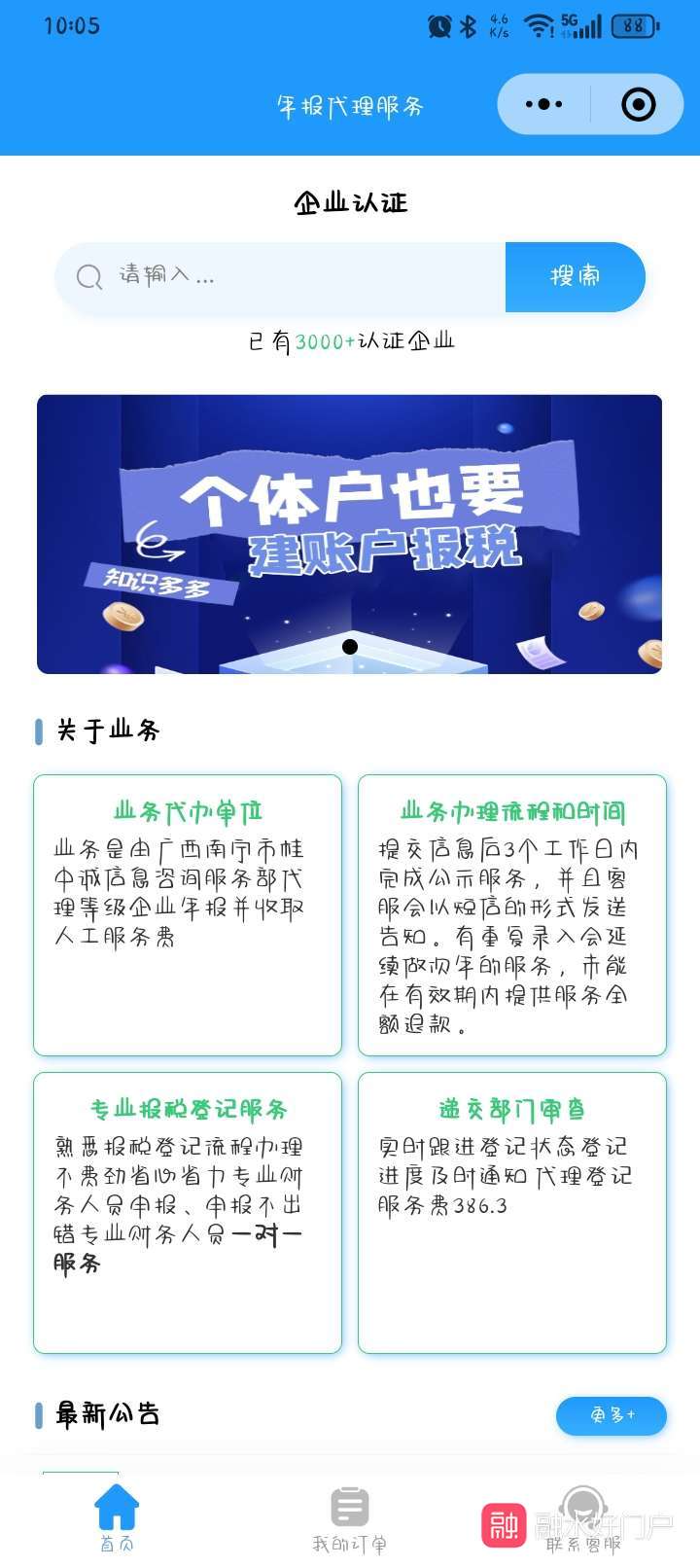Switch to the 我的订单 tab
Image resolution: width=700 pixels, height=1568 pixels.
(x=349, y=1519)
